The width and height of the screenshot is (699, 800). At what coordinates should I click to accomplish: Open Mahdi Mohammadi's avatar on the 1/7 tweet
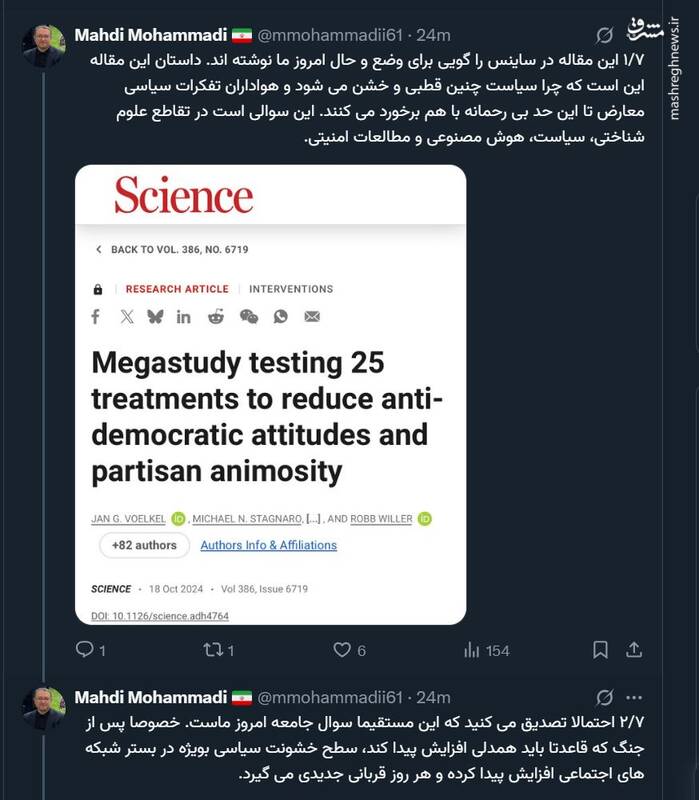(44, 45)
